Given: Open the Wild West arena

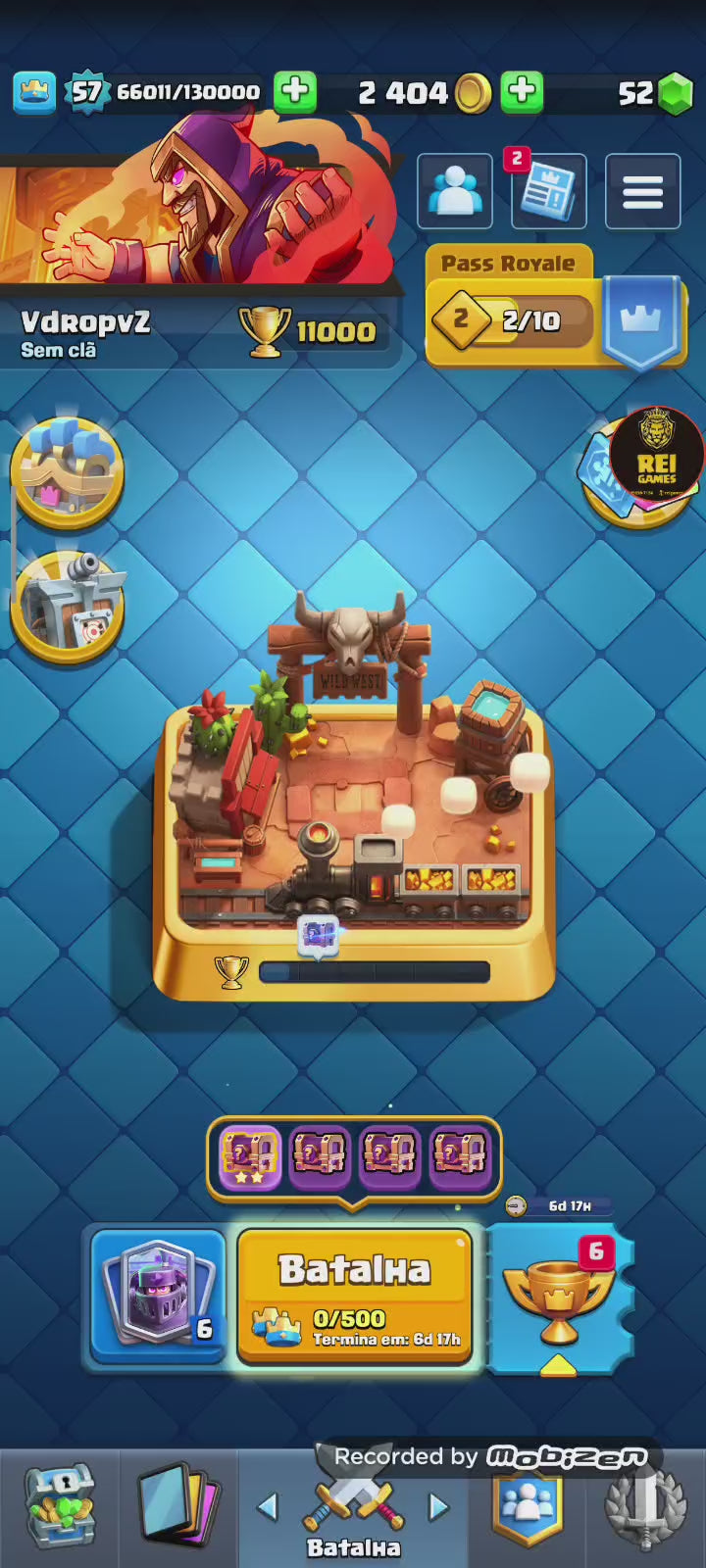Looking at the screenshot, I should tap(353, 784).
